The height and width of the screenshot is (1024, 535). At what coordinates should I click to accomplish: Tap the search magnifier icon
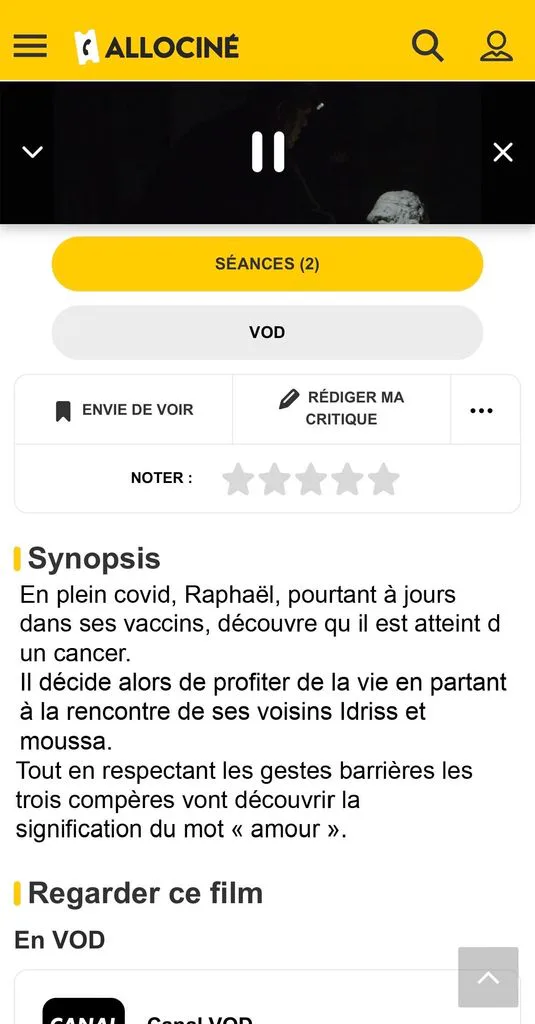point(427,46)
